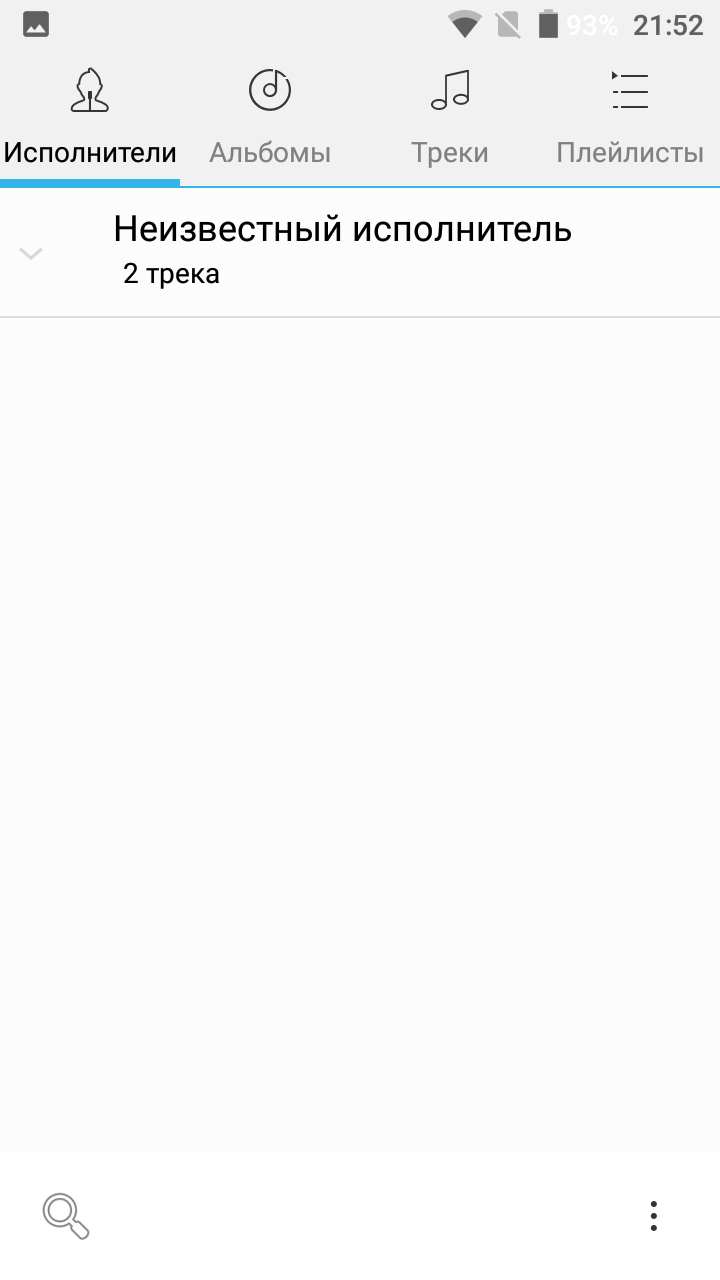720x1280 pixels.
Task: Expand the Неизвестный исполнитель chevron
Action: point(31,254)
